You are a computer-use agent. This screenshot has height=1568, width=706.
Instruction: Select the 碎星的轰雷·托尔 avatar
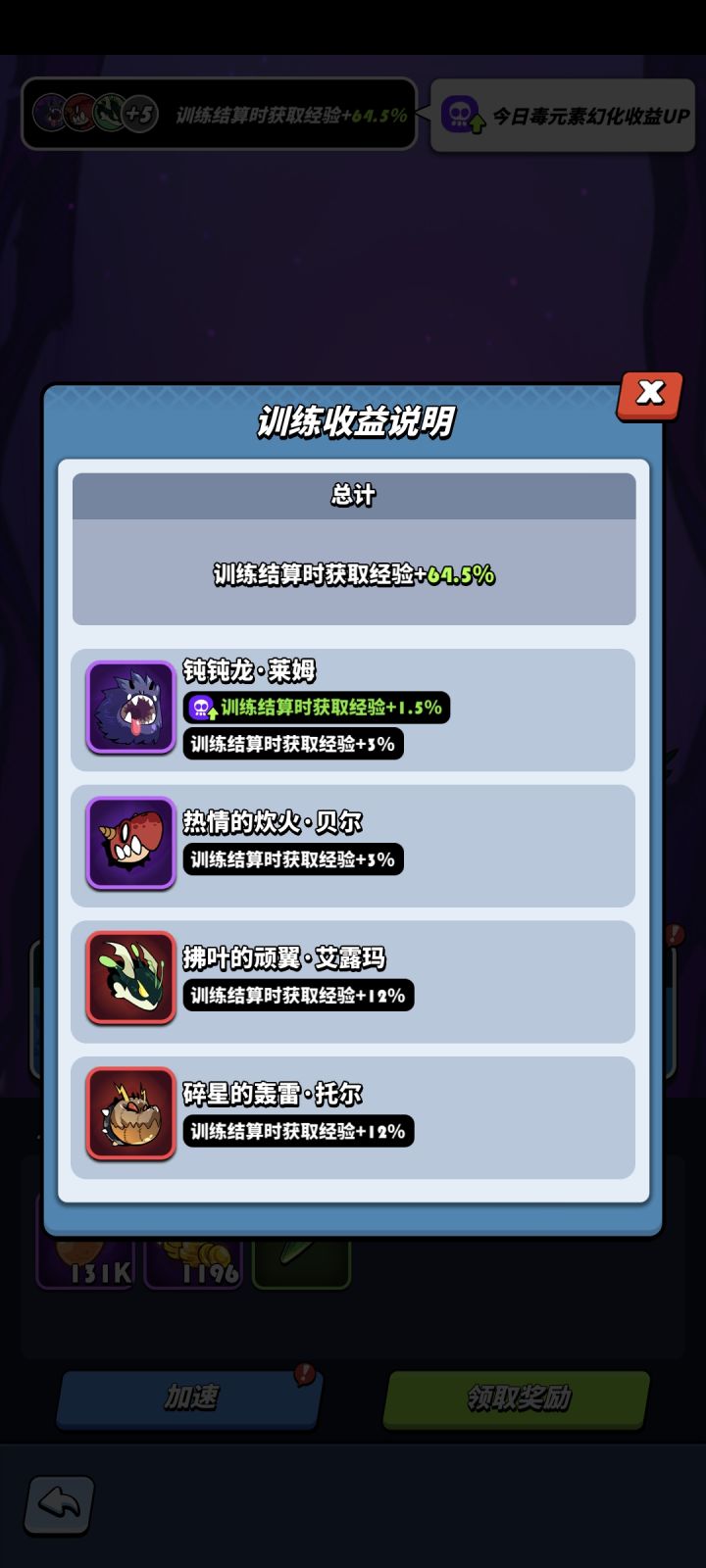coord(129,1114)
